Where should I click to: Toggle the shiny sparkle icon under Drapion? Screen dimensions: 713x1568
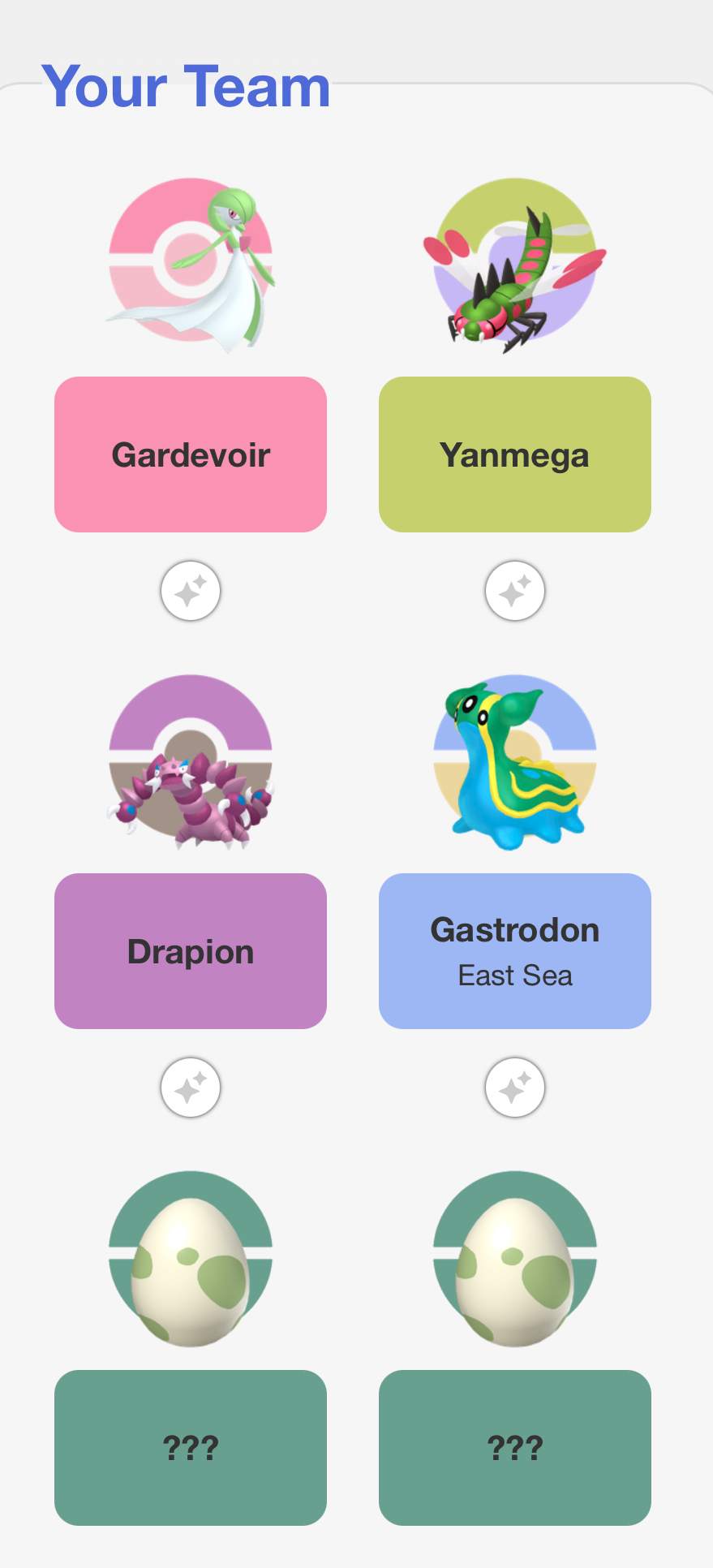[191, 1088]
